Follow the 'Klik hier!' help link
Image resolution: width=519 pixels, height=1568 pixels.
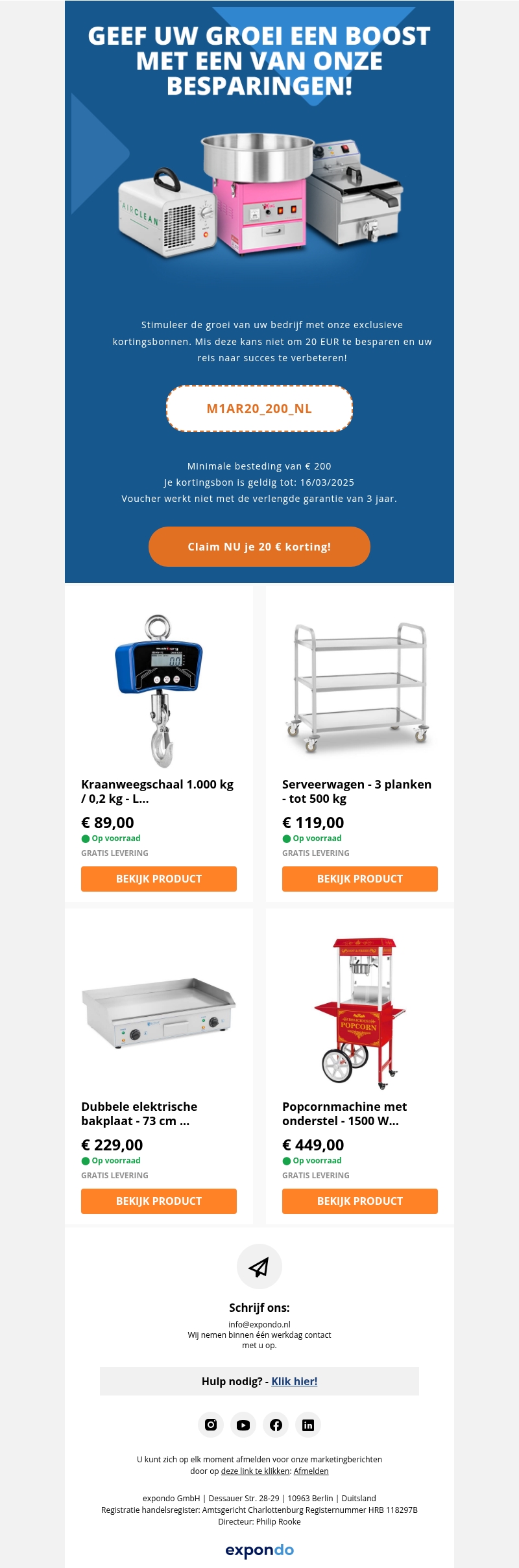[x=294, y=1381]
